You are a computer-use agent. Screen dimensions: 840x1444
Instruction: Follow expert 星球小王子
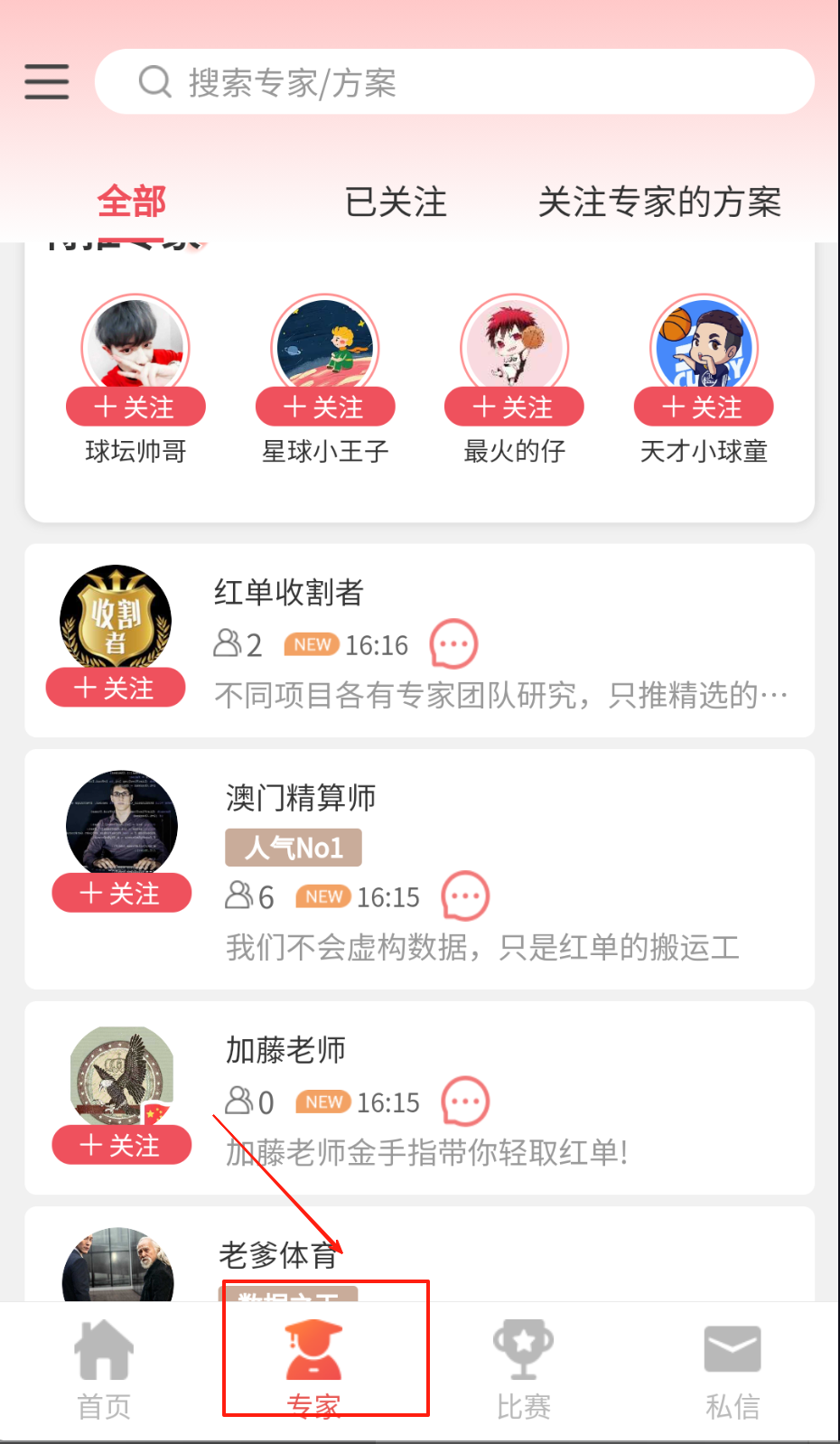pos(325,407)
